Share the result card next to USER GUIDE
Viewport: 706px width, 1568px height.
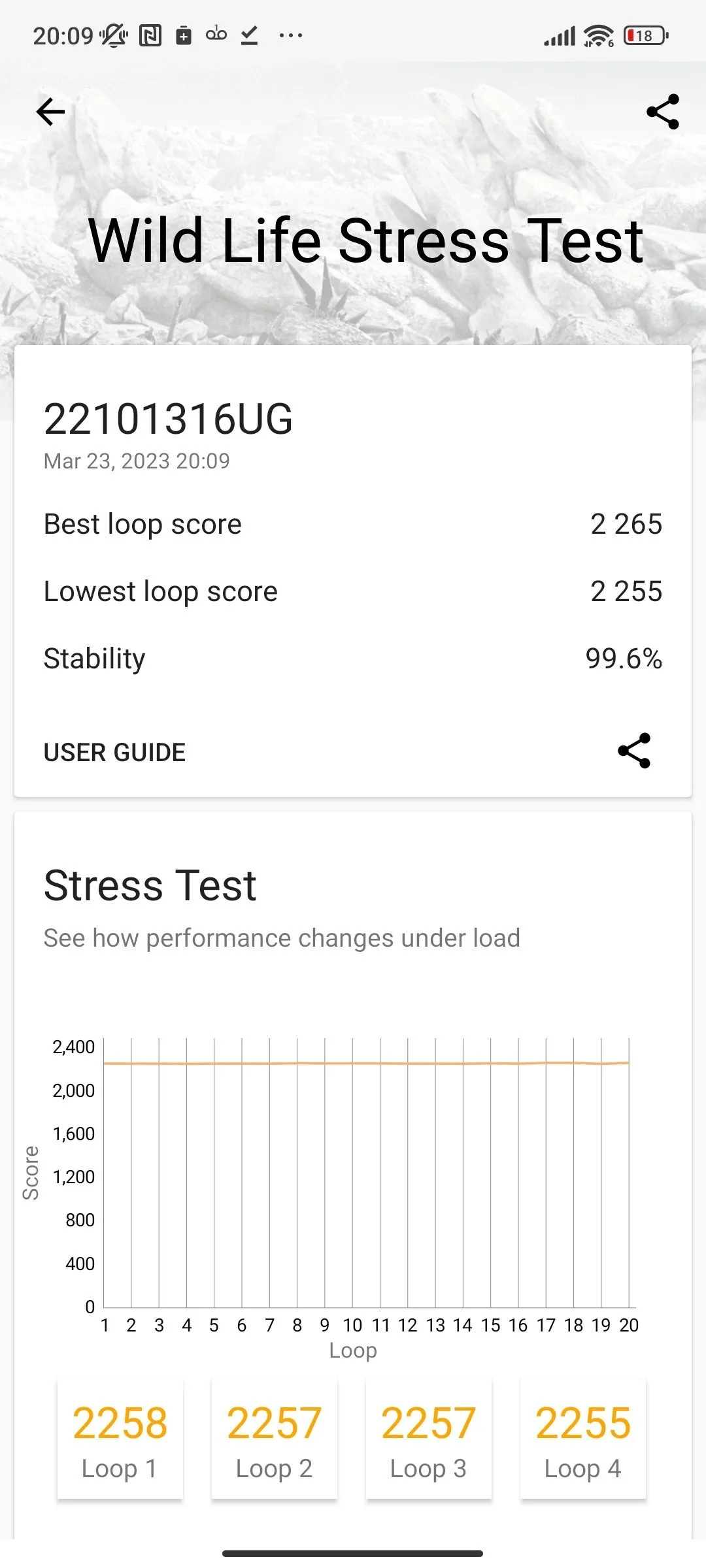click(x=634, y=751)
